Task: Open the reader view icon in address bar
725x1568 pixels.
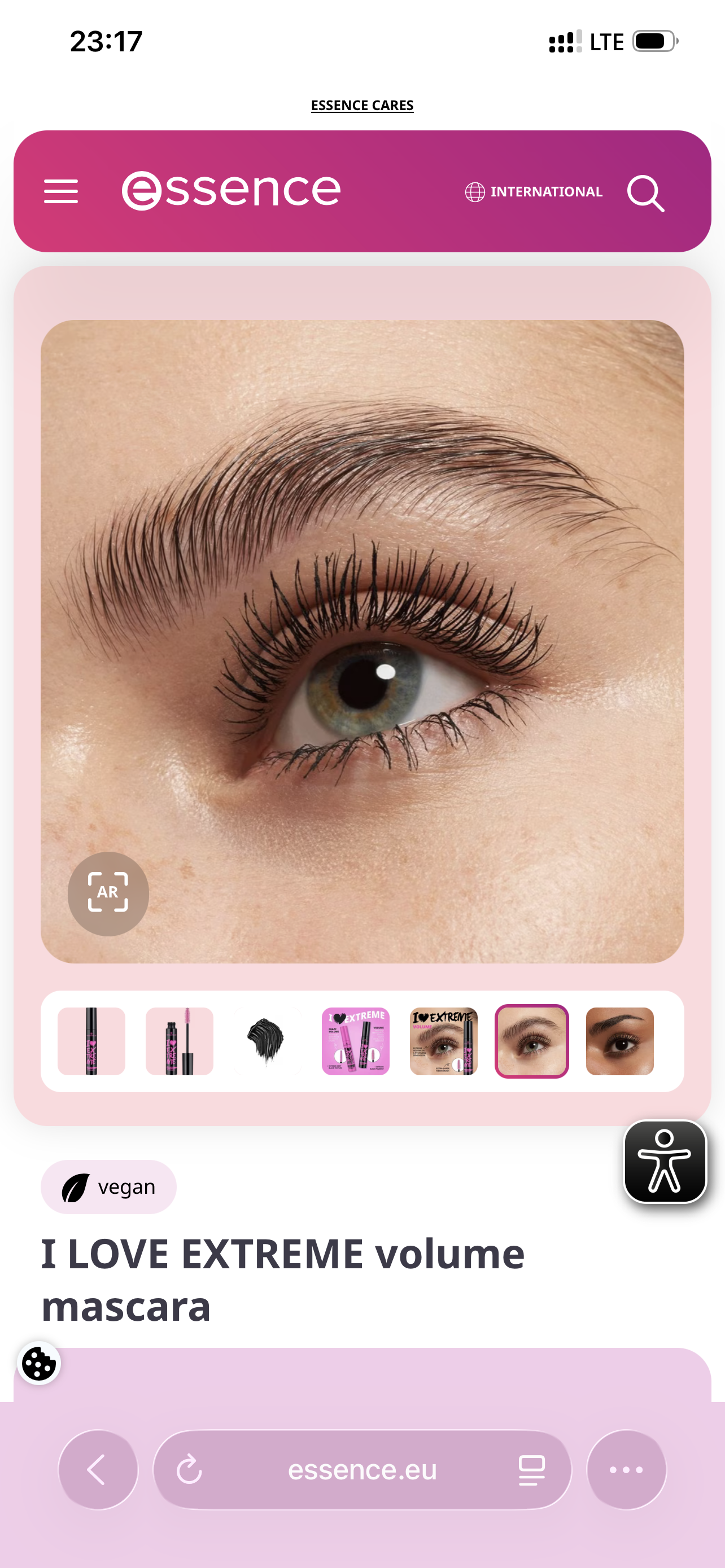Action: 531,1469
